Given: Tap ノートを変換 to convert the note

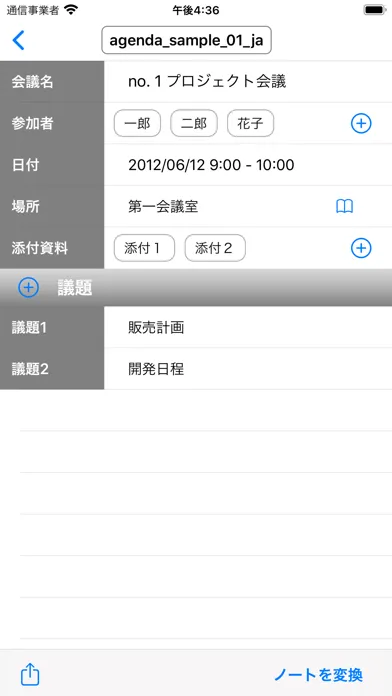Looking at the screenshot, I should pos(319,675).
